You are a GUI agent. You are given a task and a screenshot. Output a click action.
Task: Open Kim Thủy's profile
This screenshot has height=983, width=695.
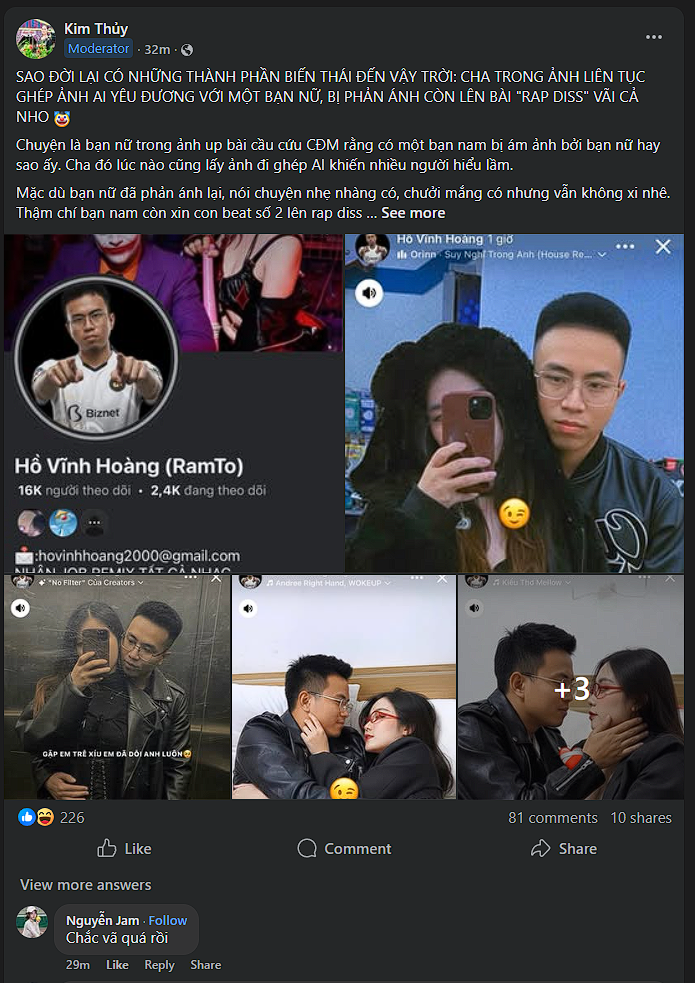coord(96,28)
